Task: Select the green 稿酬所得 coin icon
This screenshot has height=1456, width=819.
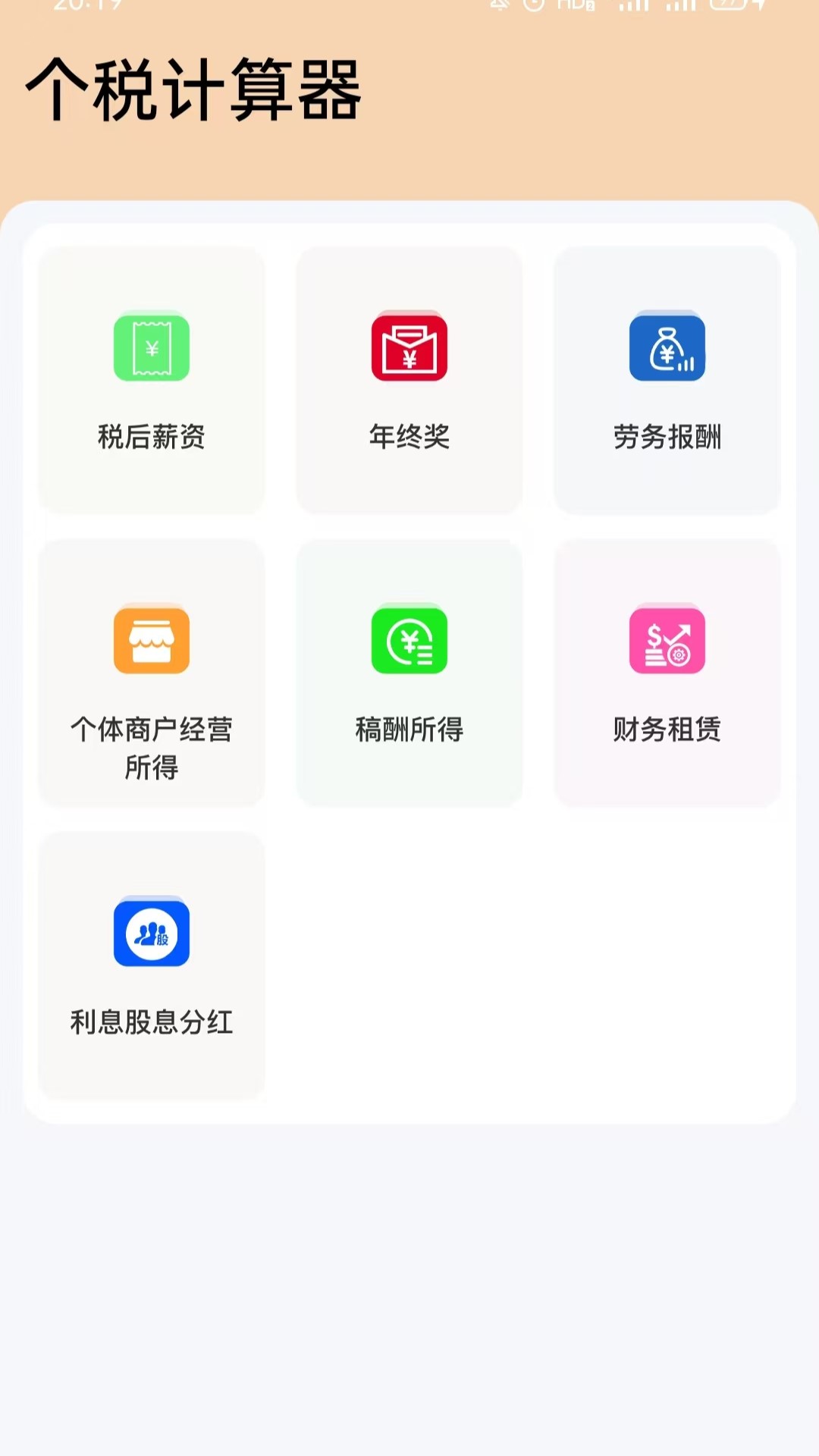Action: [x=409, y=639]
